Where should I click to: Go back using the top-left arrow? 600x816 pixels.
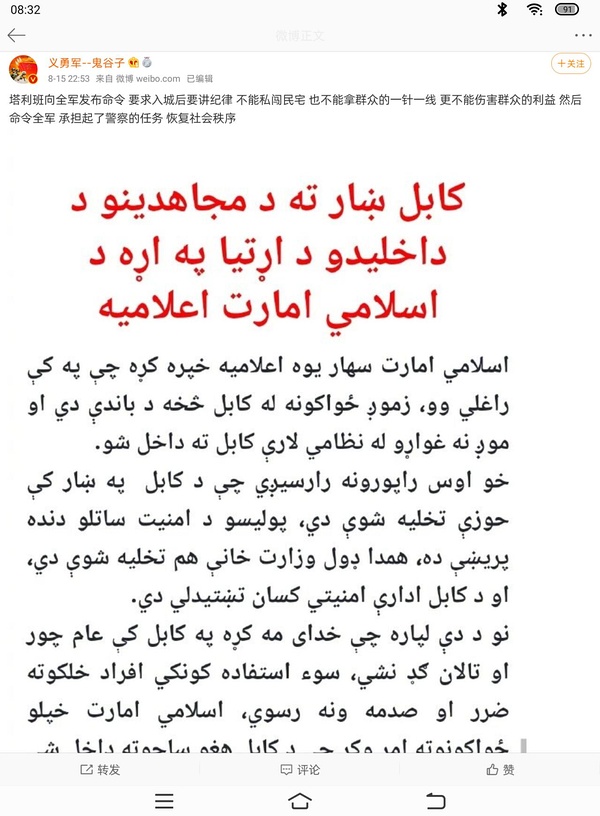tap(16, 35)
